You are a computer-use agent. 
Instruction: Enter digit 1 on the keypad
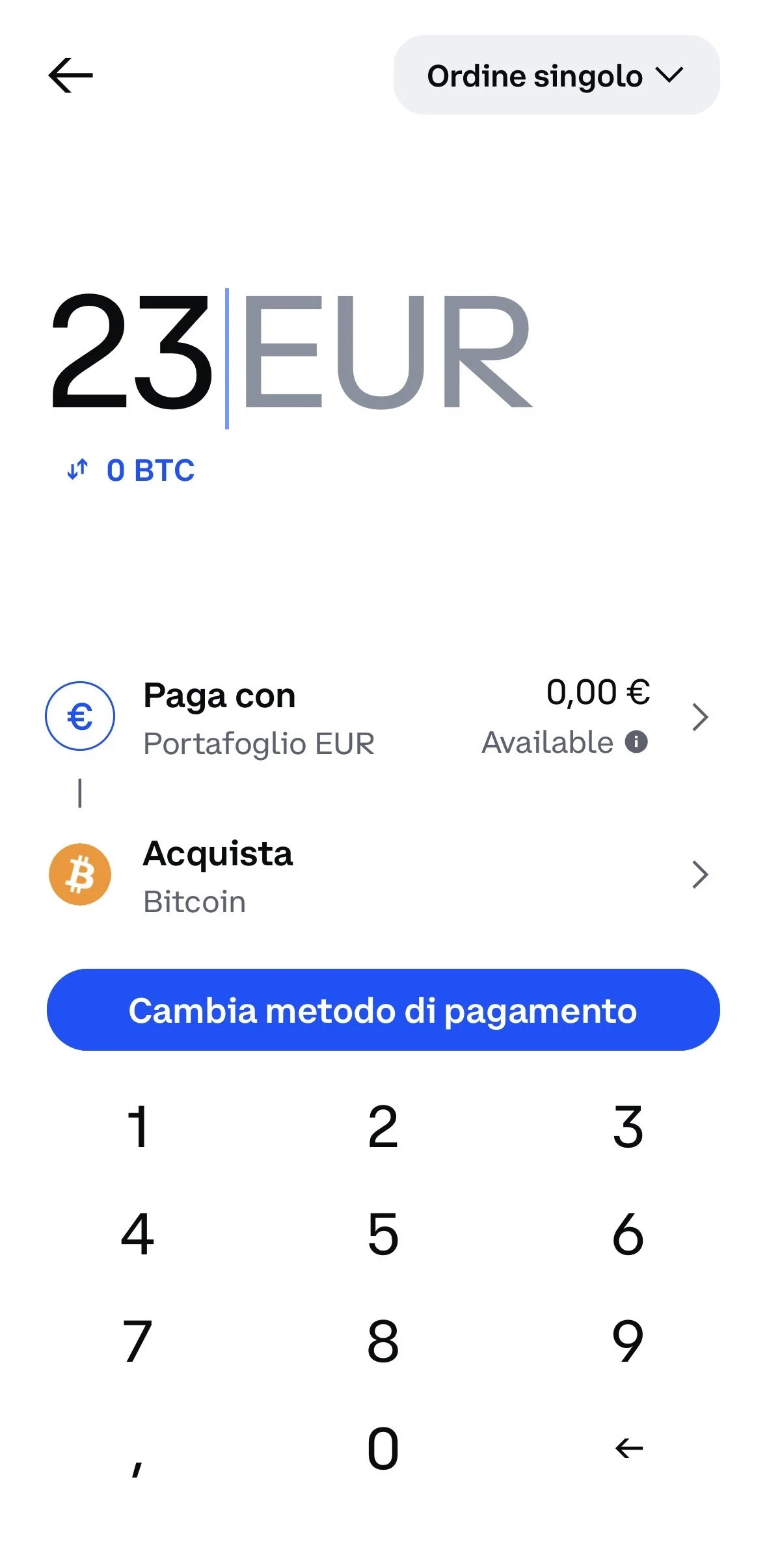[x=138, y=1127]
